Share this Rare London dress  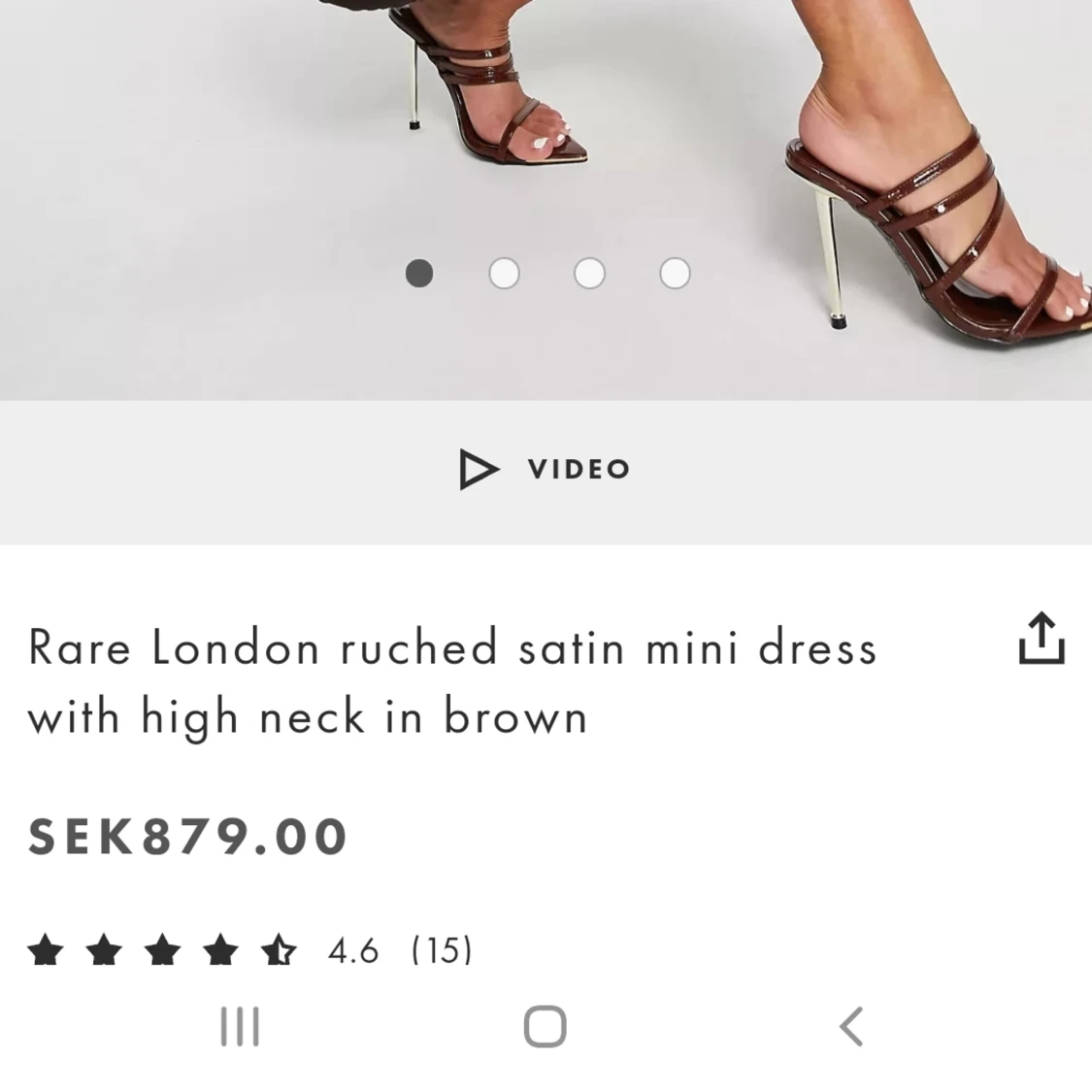[x=1042, y=639]
